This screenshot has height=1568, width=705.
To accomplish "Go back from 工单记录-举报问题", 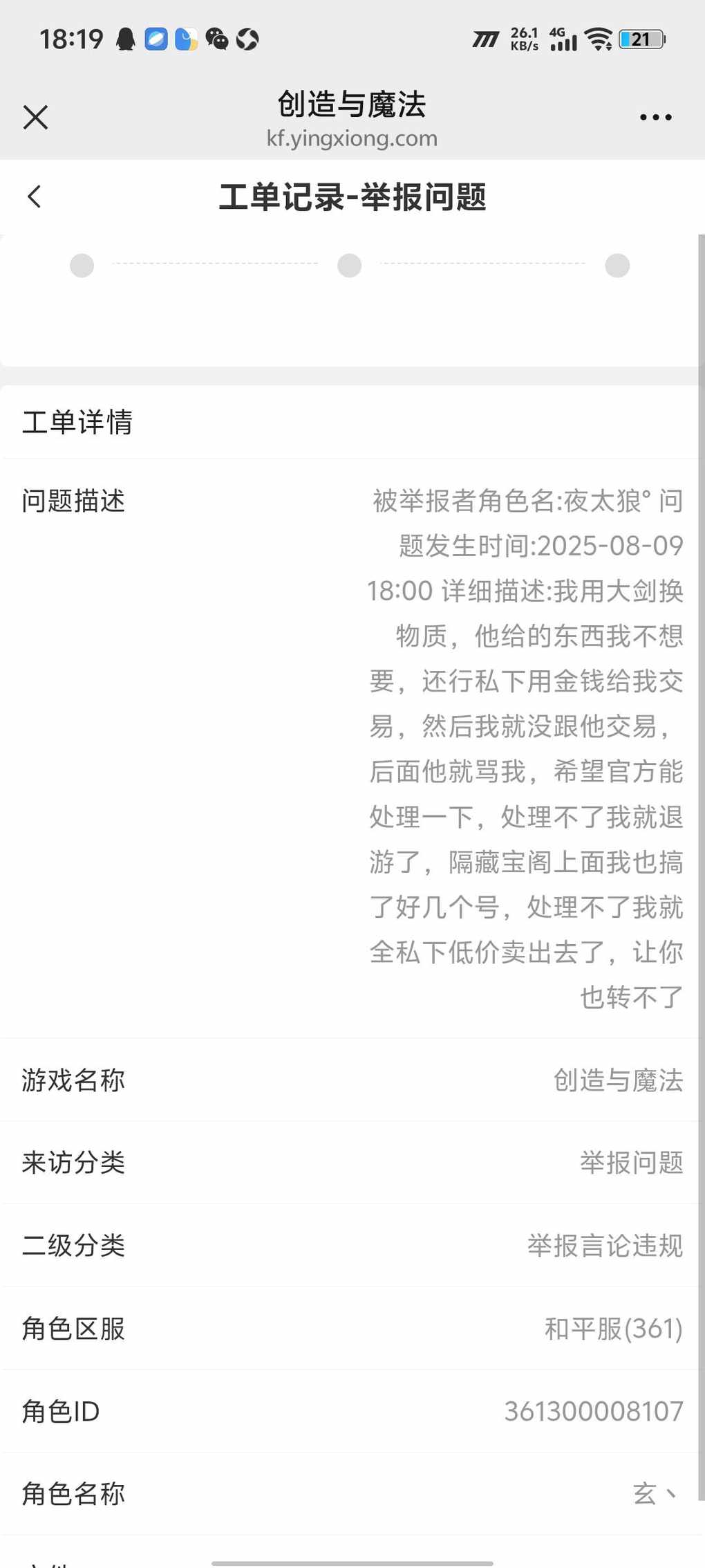I will click(35, 196).
